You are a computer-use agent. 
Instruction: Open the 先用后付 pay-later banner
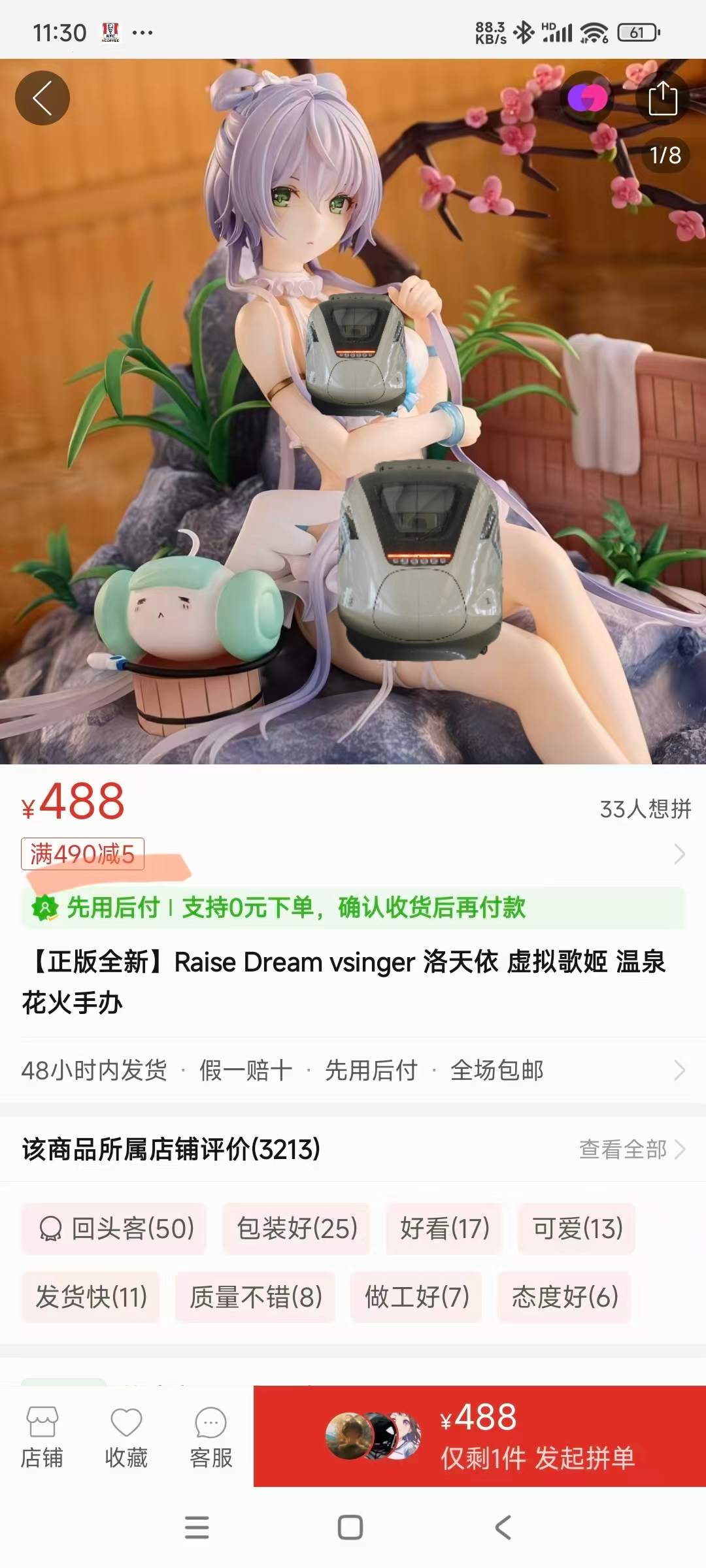[x=353, y=907]
